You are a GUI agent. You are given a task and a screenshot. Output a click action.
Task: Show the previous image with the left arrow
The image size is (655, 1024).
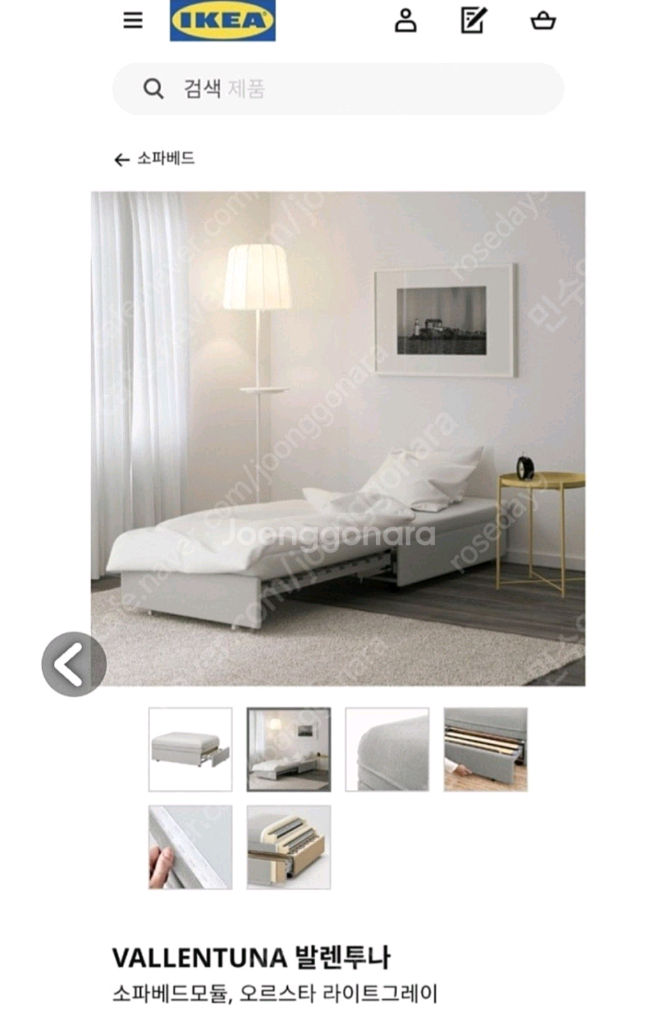(73, 665)
